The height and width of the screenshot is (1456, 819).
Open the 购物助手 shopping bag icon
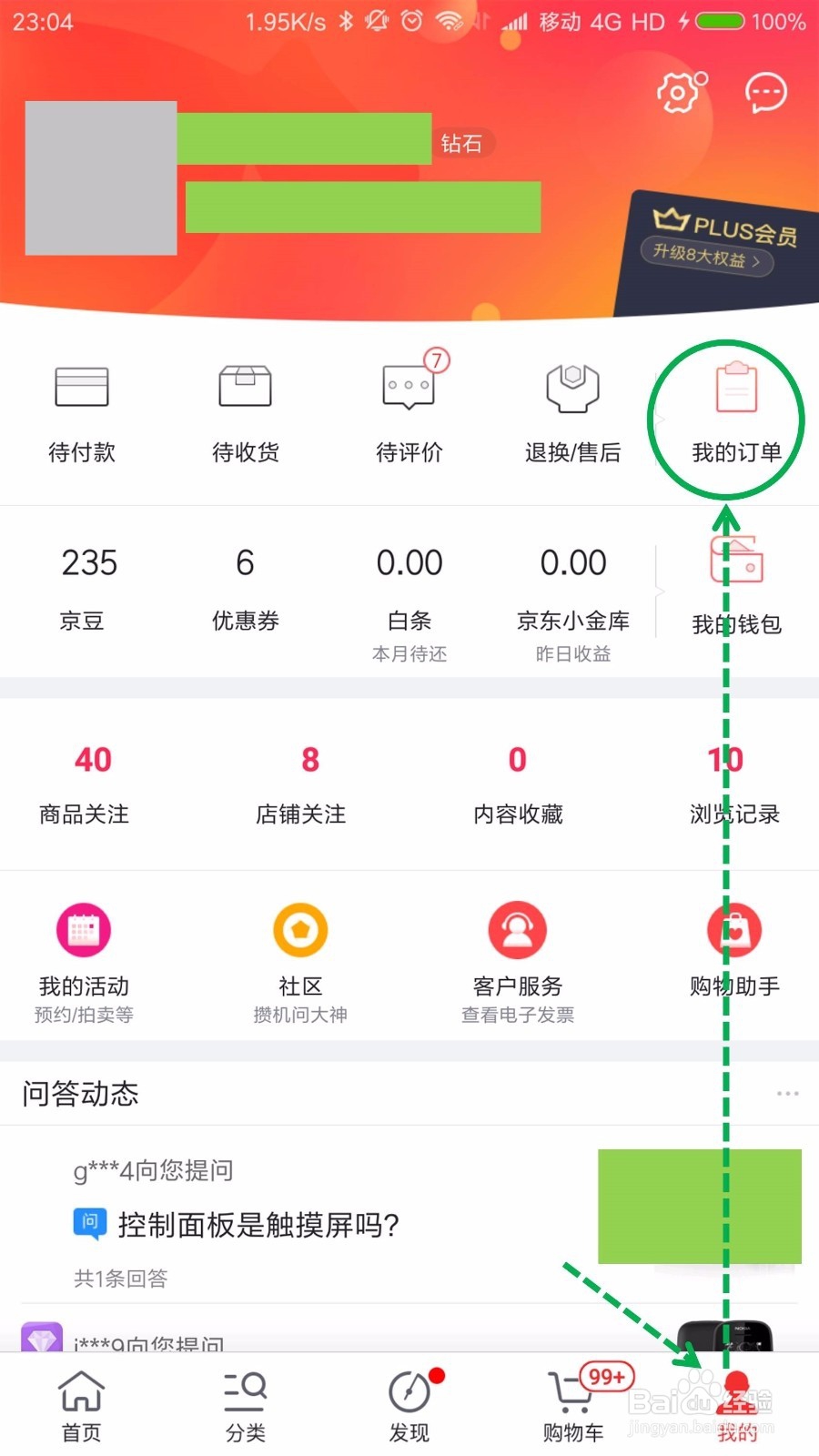[x=735, y=929]
